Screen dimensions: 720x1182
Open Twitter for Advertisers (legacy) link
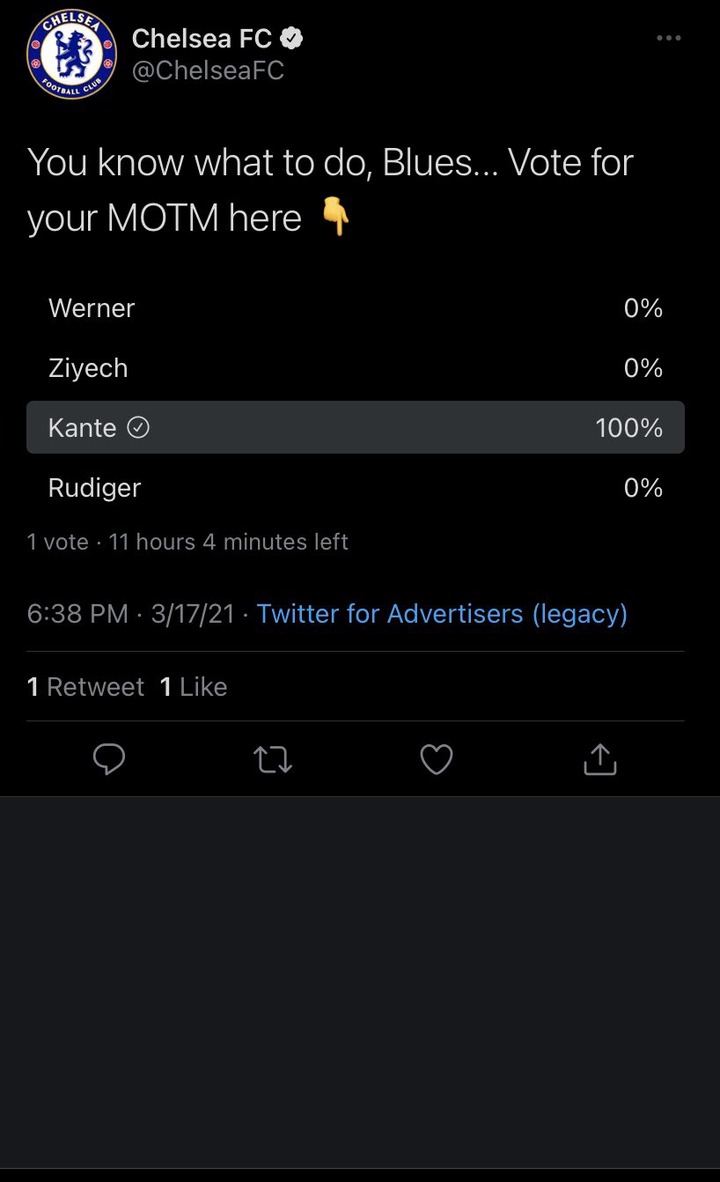pos(442,614)
